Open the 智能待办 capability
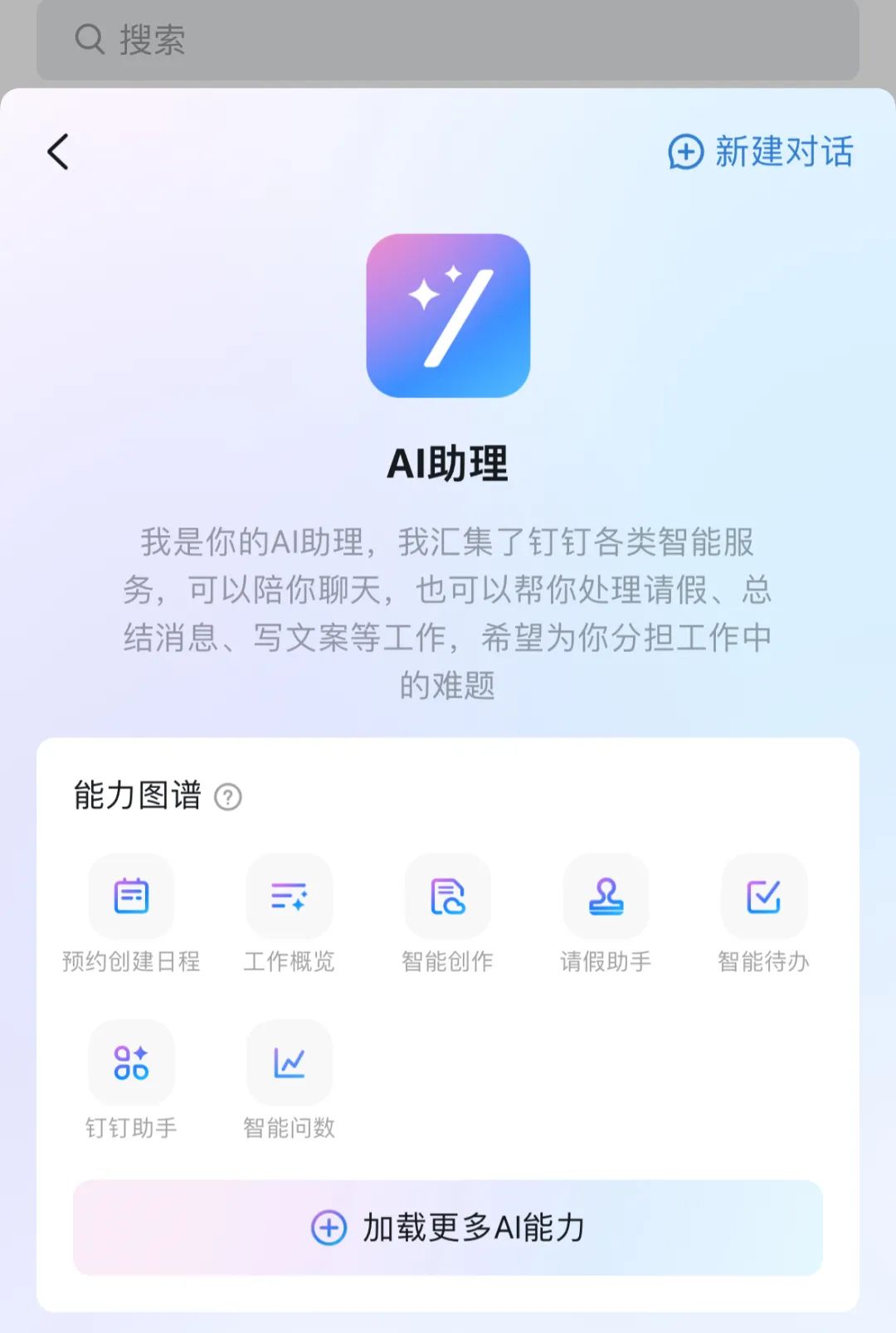Screen dimensions: 896x1333 click(764, 896)
